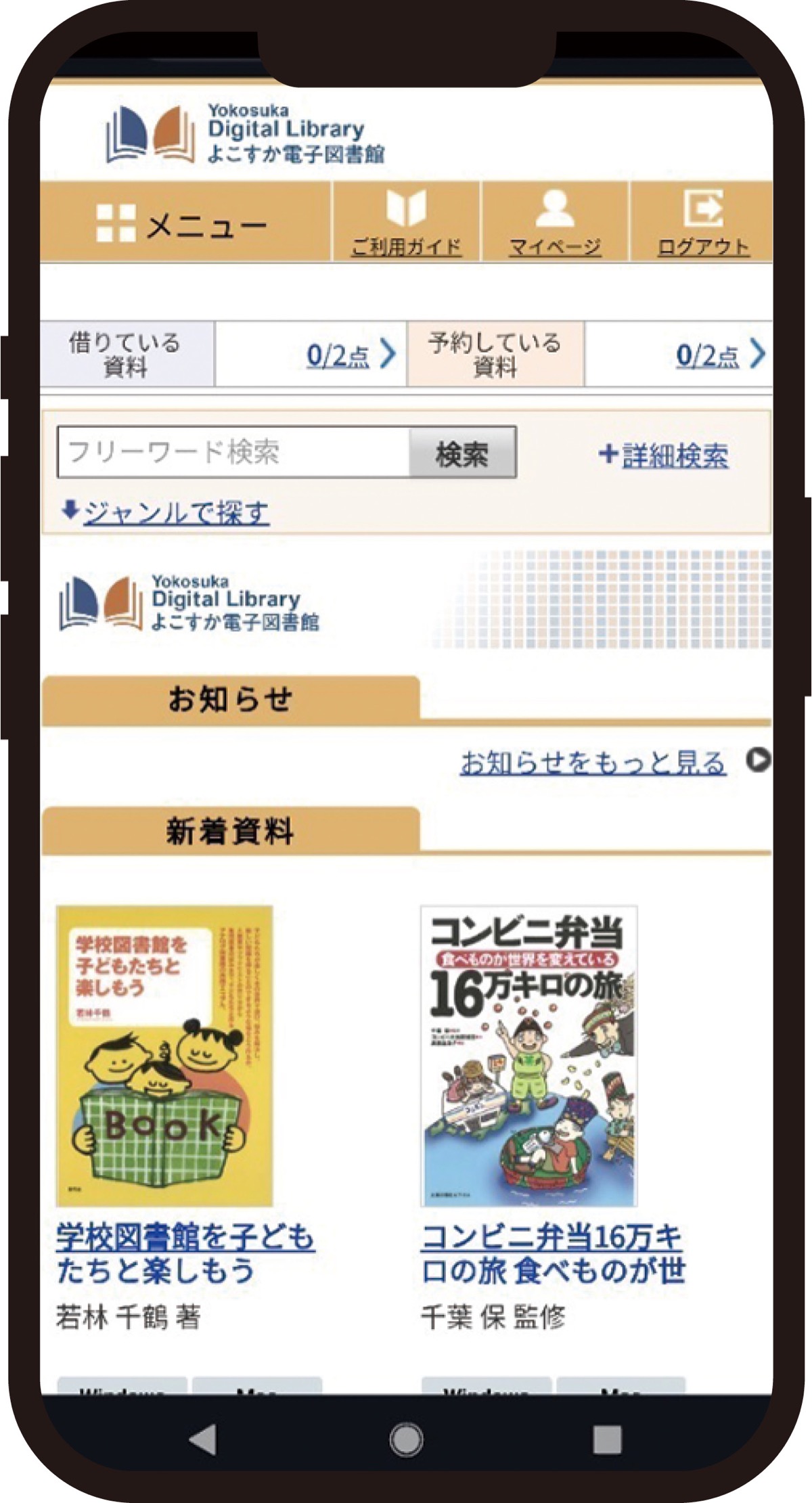The height and width of the screenshot is (1503, 812).
Task: Open お知らせをもっと見る link
Action: (x=593, y=763)
